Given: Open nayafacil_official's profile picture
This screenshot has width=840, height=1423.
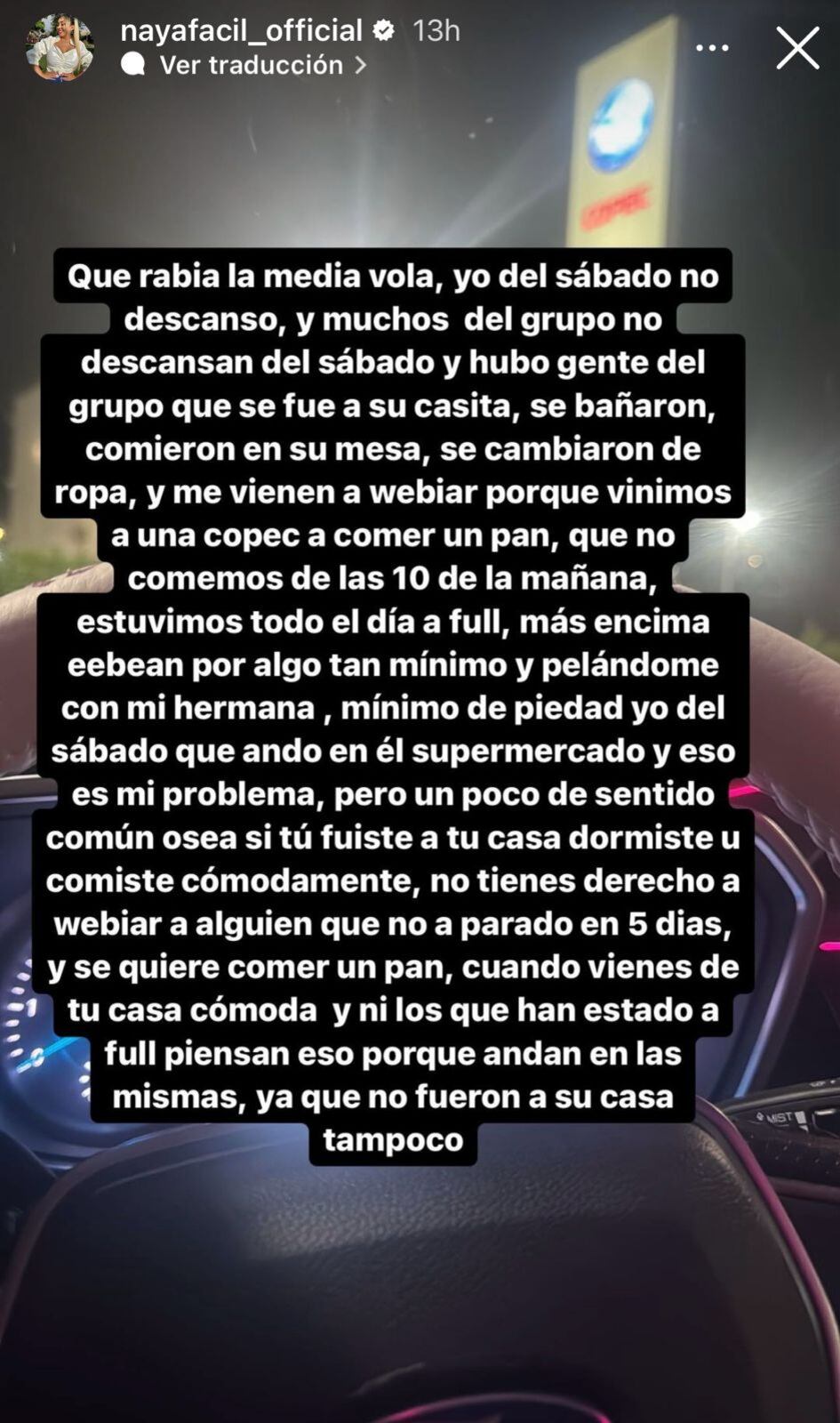Looking at the screenshot, I should 60,48.
